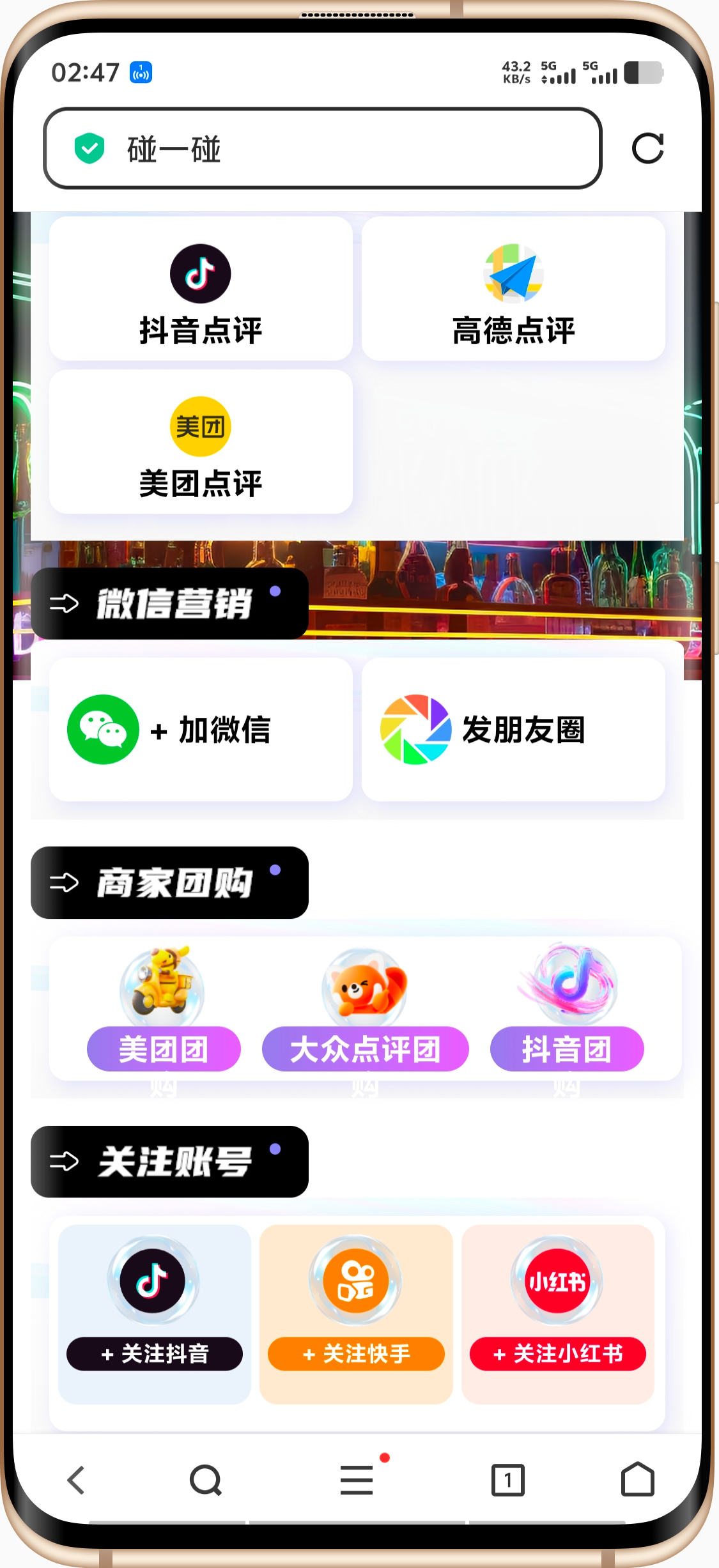
Task: Tap the + 加微信 card
Action: pyautogui.click(x=201, y=730)
